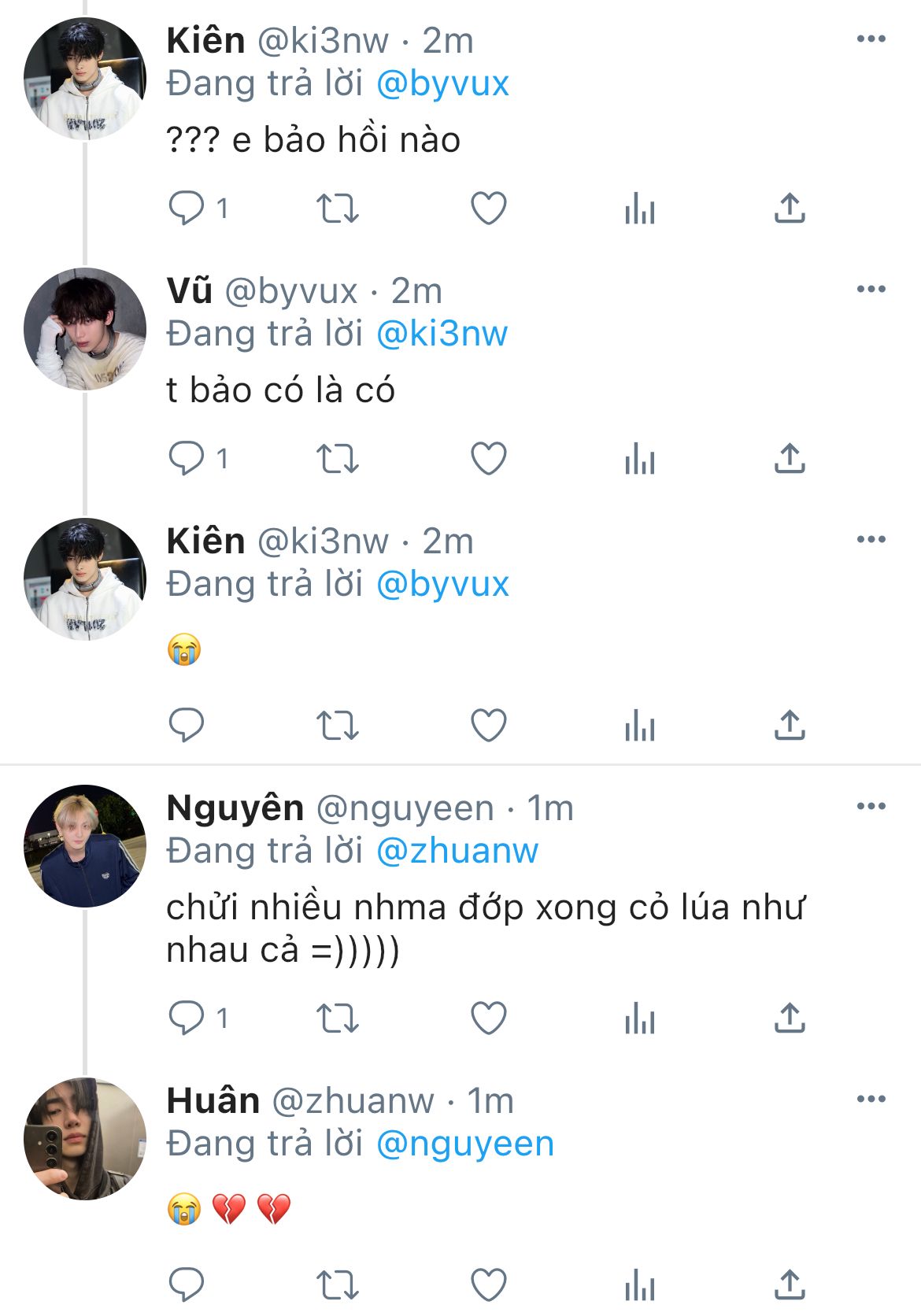Image resolution: width=921 pixels, height=1316 pixels.
Task: Open more options on Huân's tweet
Action: click(871, 1099)
